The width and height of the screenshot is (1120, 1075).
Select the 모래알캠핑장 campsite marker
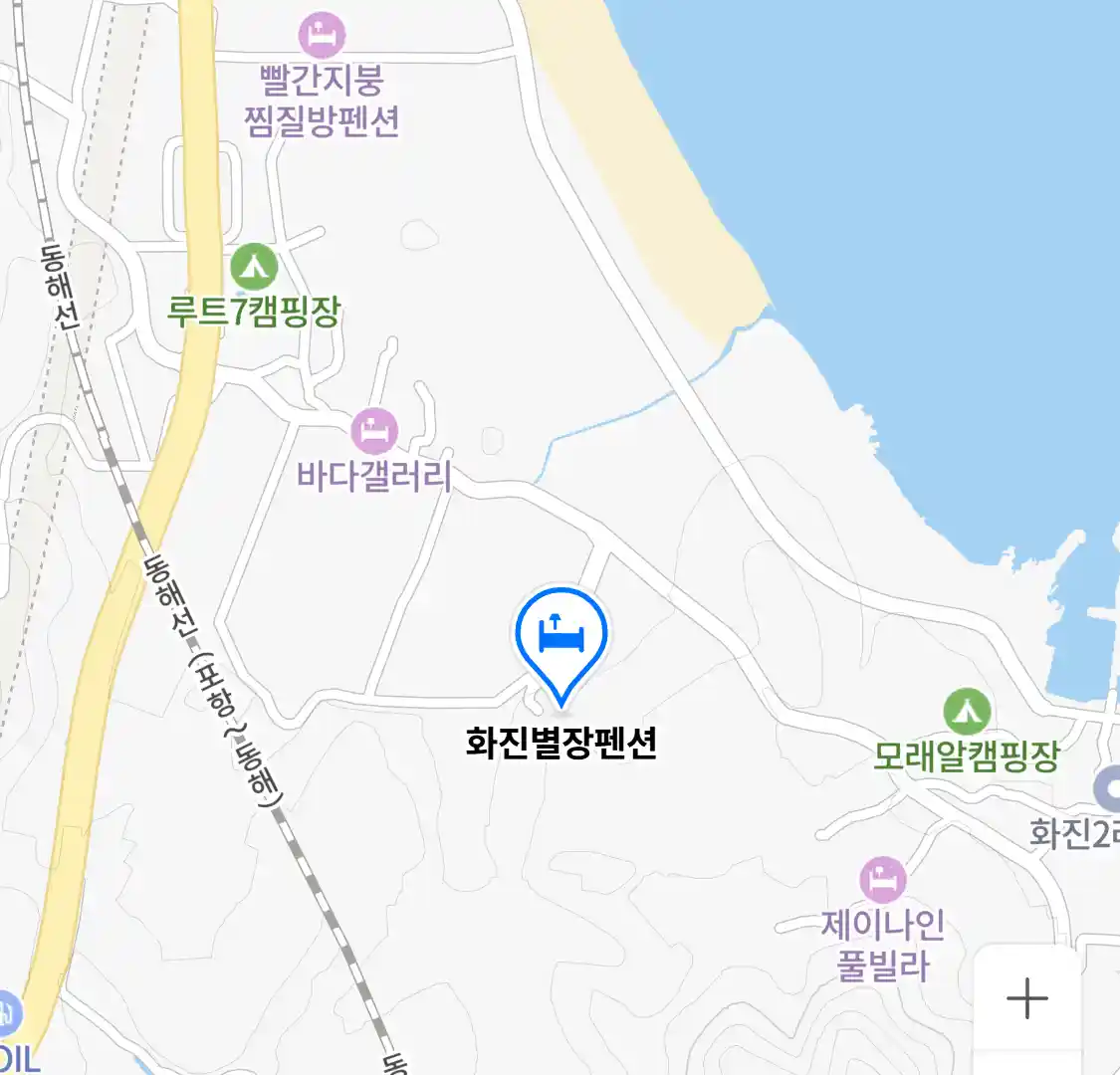point(967,712)
